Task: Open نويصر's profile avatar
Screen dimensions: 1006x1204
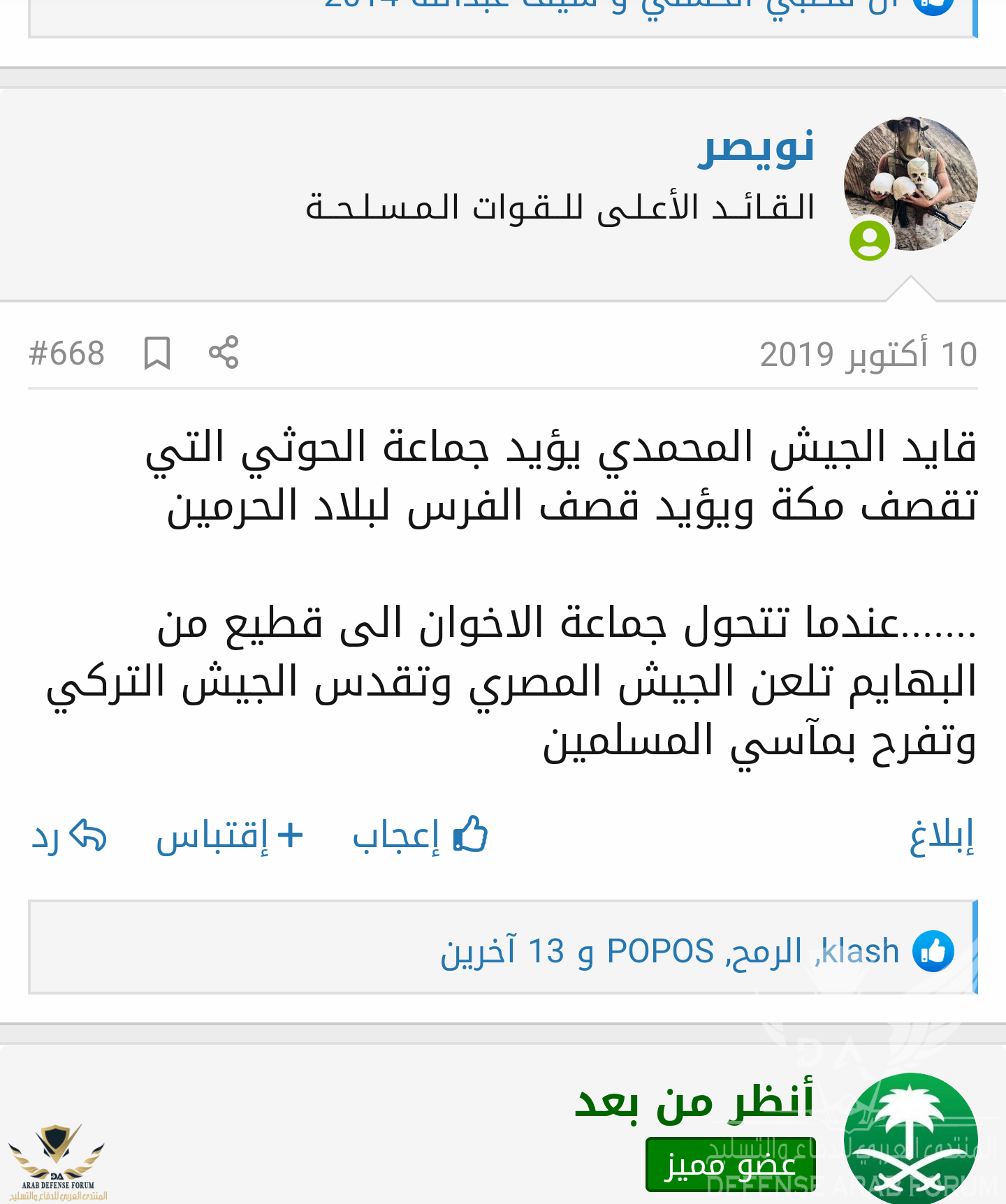Action: [910, 184]
